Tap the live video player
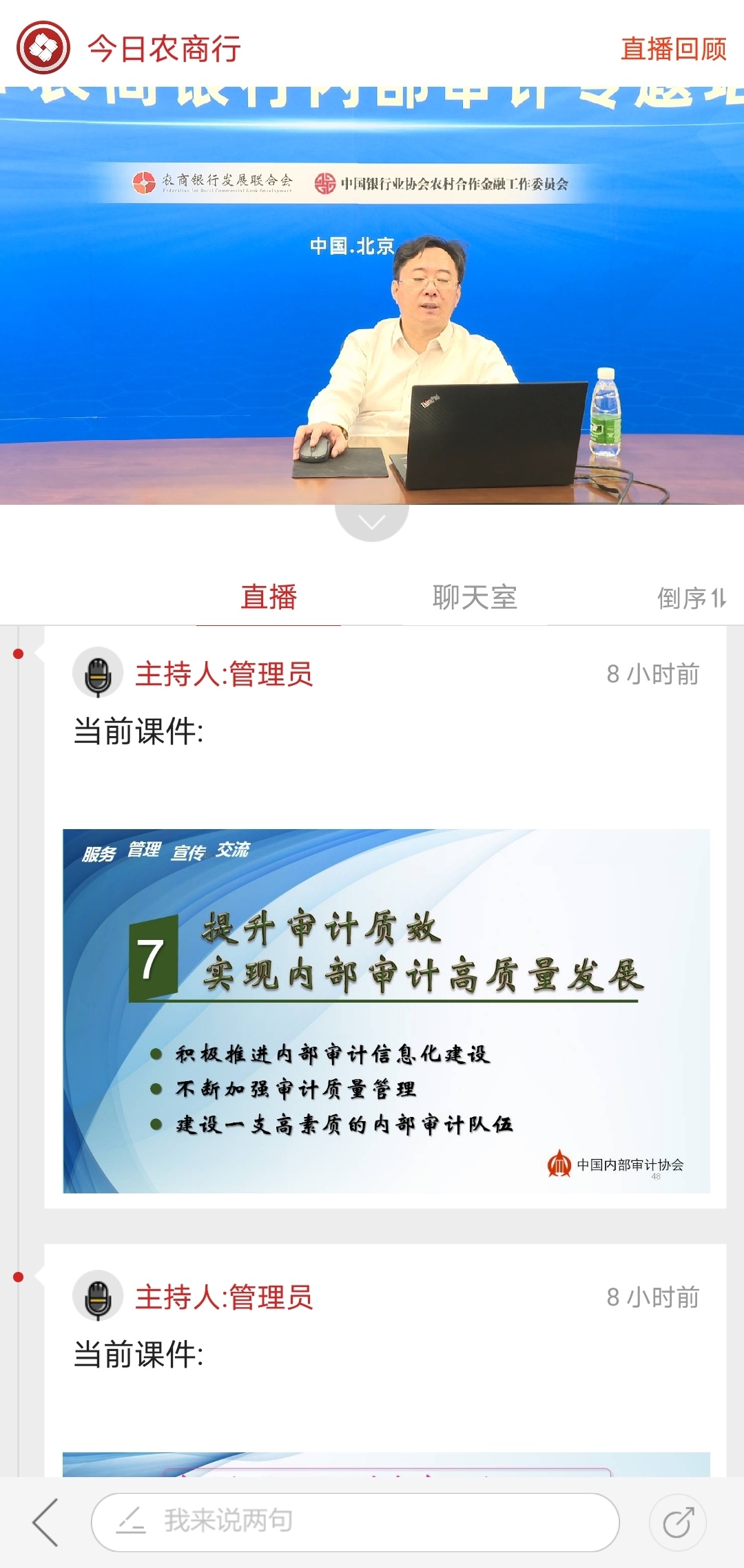Viewport: 744px width, 1568px height. (372, 295)
